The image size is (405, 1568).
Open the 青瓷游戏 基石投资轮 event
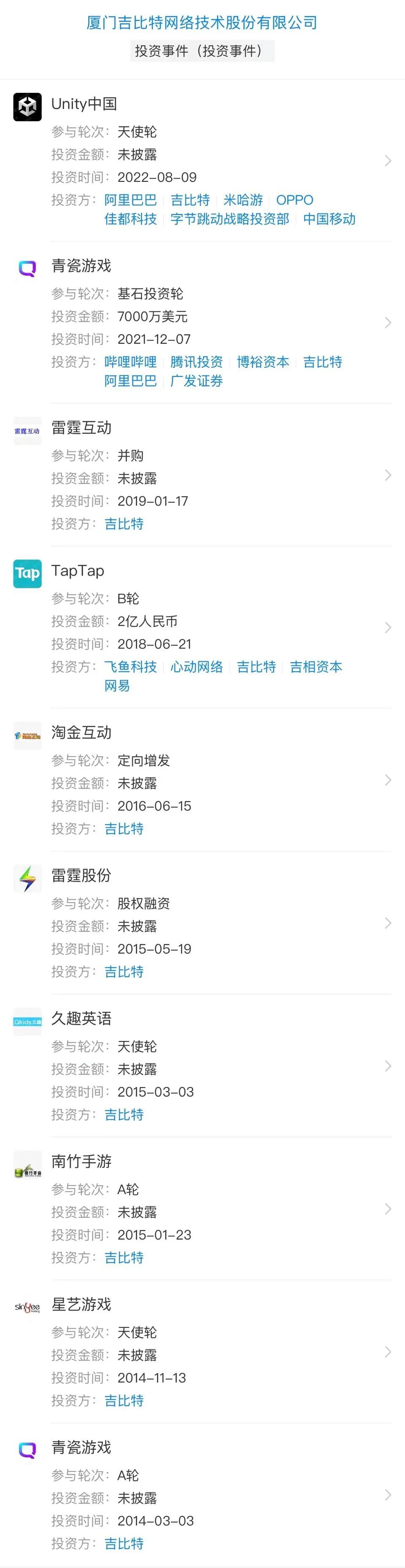click(81, 266)
